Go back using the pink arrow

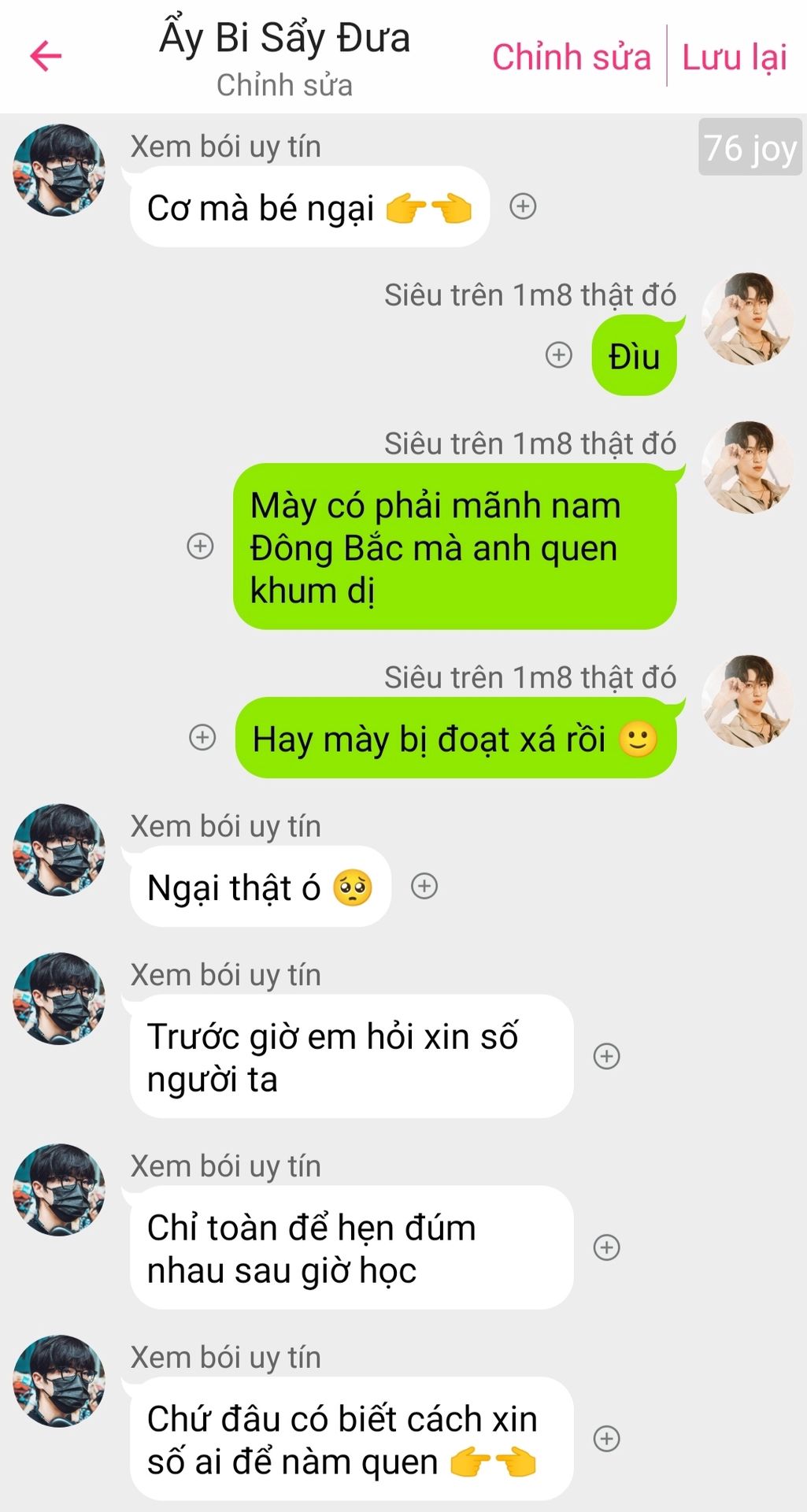[46, 56]
